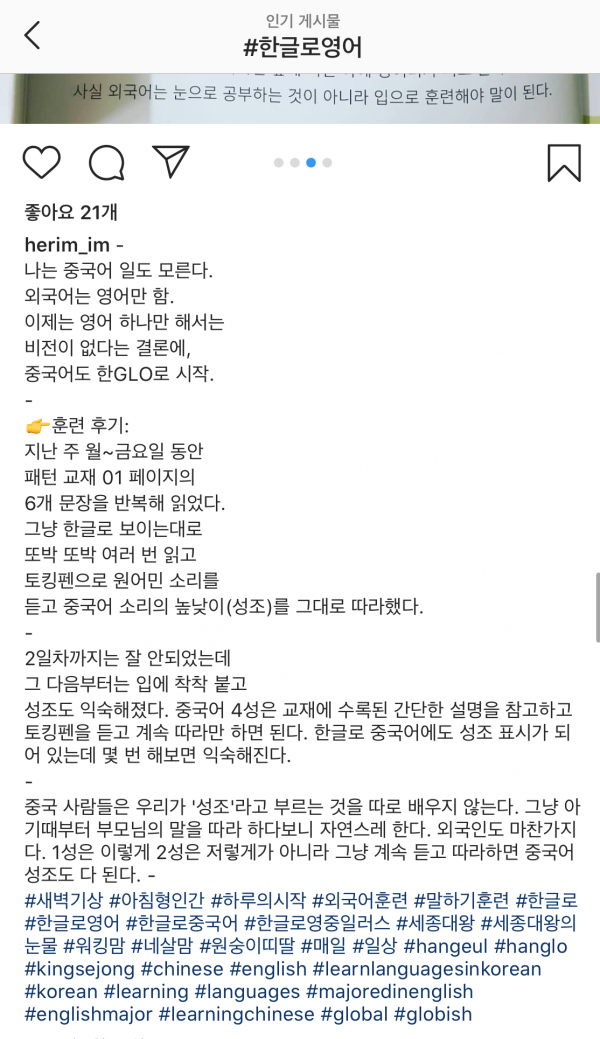The height and width of the screenshot is (1039, 600).
Task: Open the #새벽기상 hashtag
Action: (x=63, y=900)
